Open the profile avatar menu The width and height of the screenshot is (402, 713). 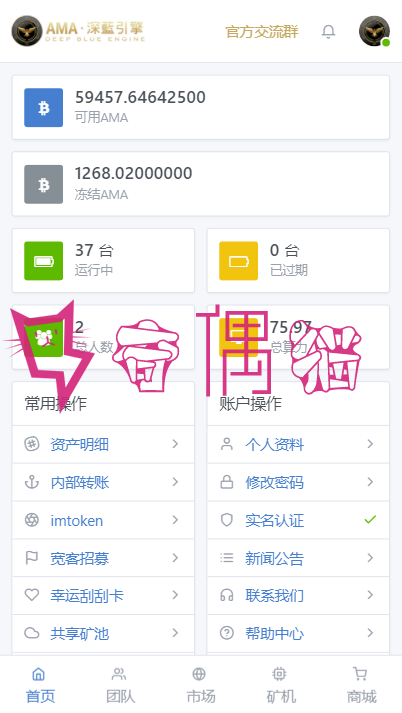374,31
